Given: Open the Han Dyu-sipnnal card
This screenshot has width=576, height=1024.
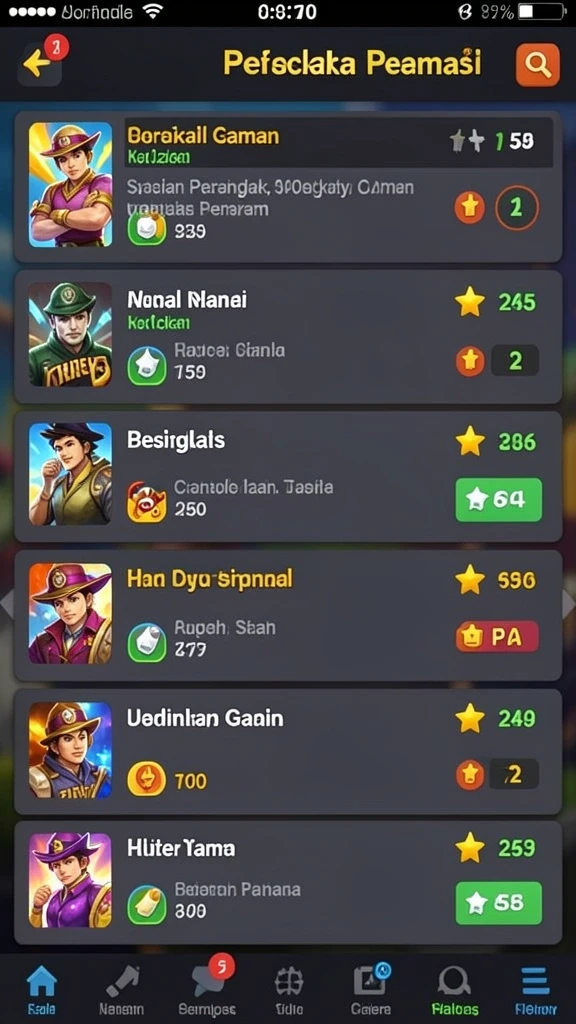Looking at the screenshot, I should 288,615.
